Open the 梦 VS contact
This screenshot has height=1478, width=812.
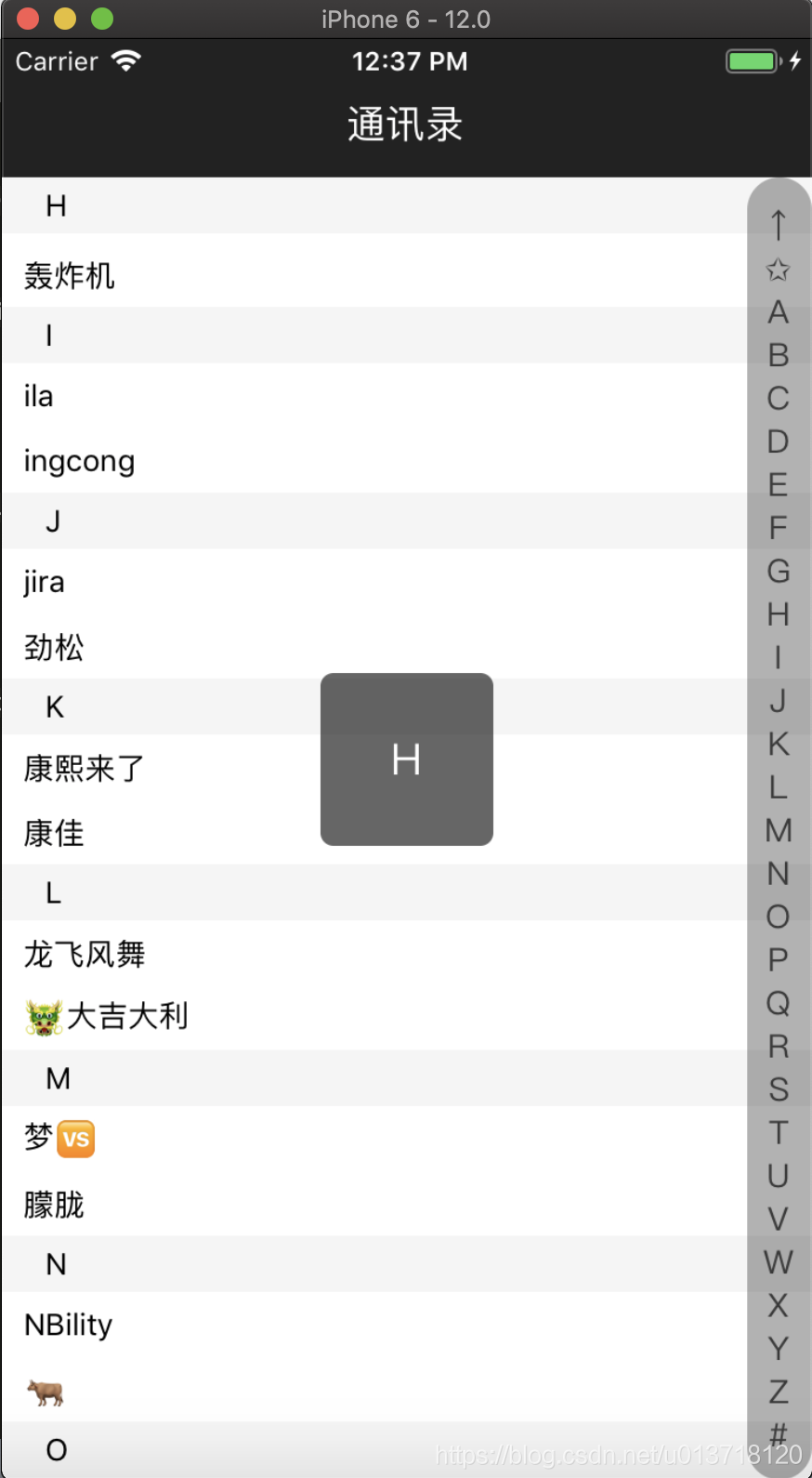click(x=373, y=1139)
